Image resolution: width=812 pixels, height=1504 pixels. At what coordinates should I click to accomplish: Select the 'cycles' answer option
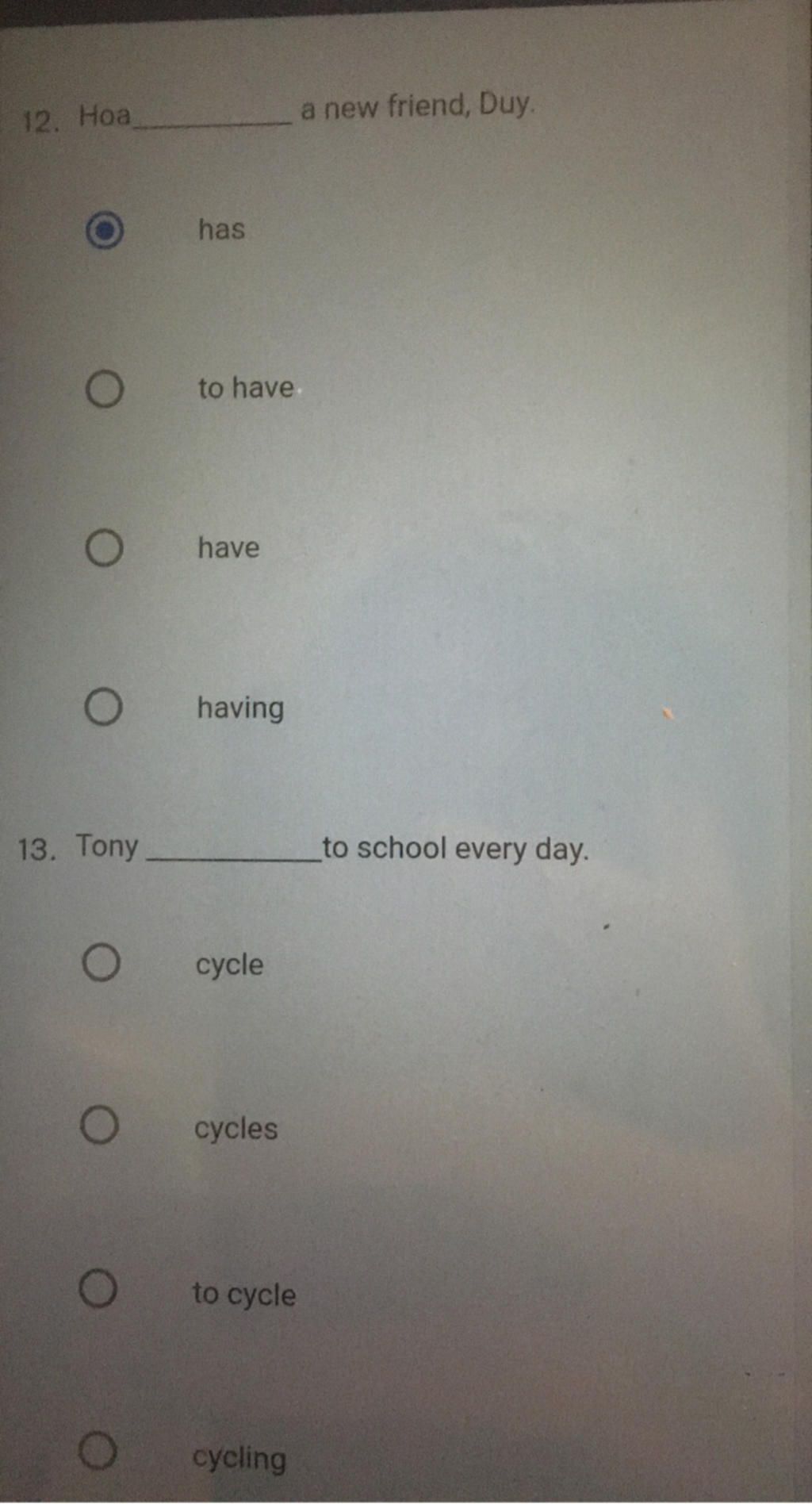(100, 1126)
